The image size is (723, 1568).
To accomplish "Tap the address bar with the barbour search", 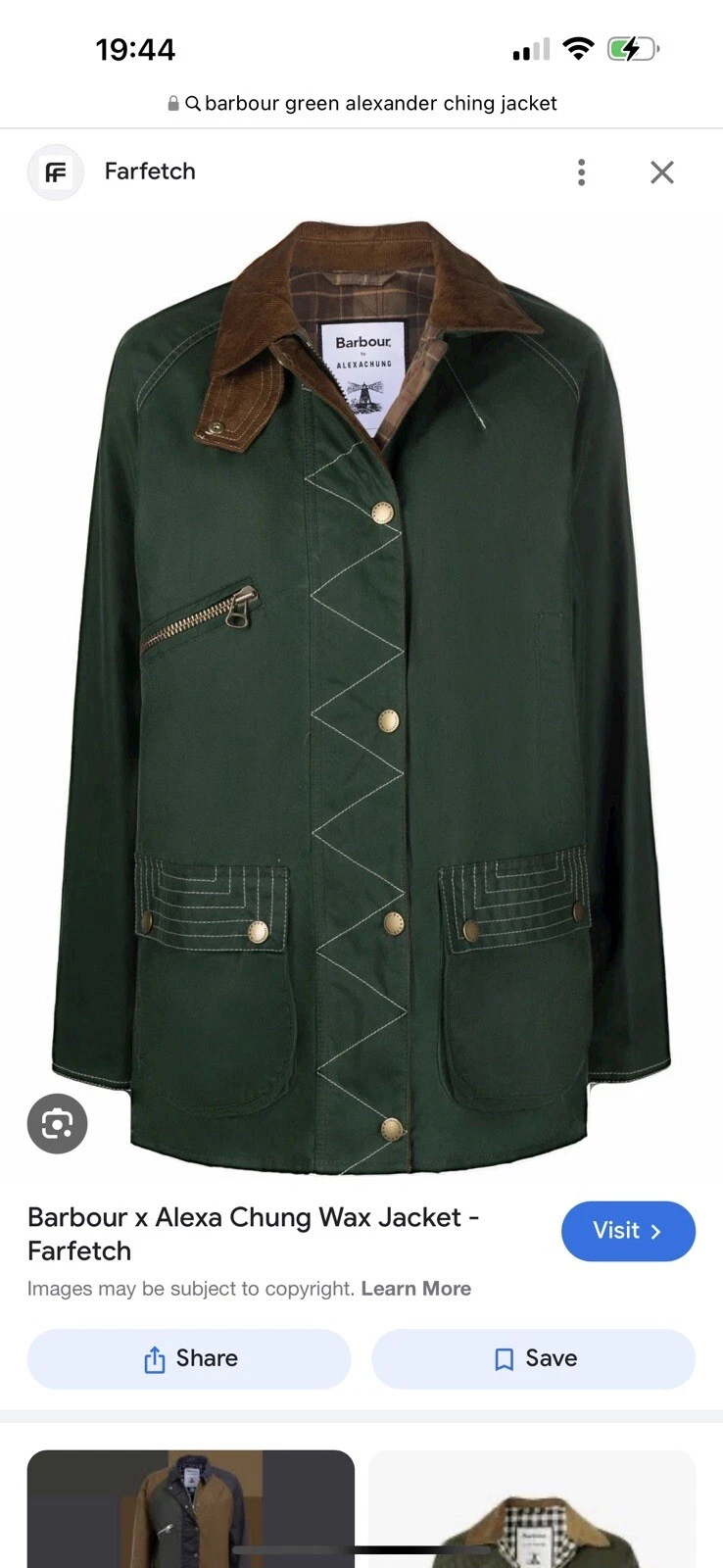I will (361, 103).
